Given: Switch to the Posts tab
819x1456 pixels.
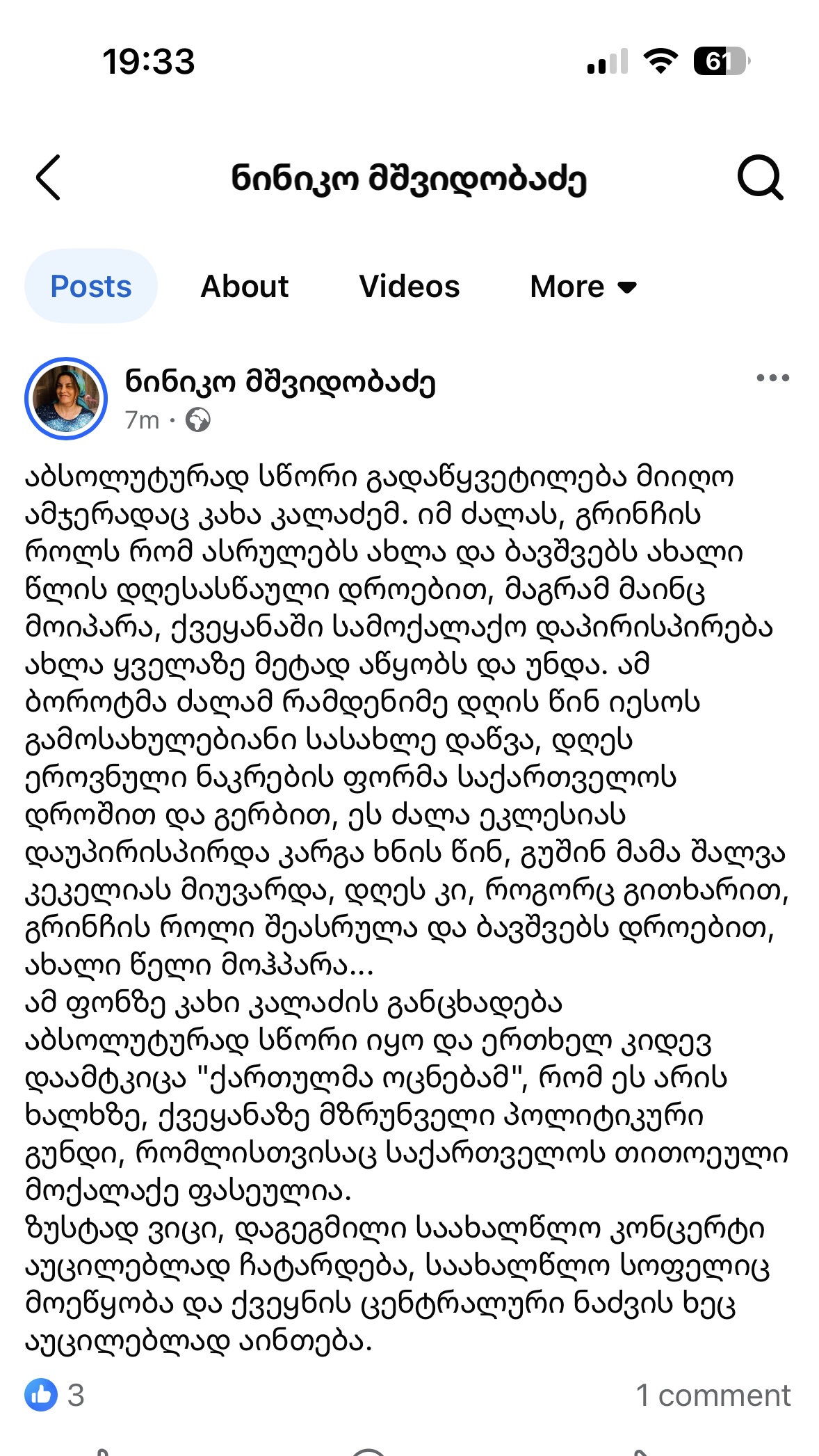Looking at the screenshot, I should point(91,287).
